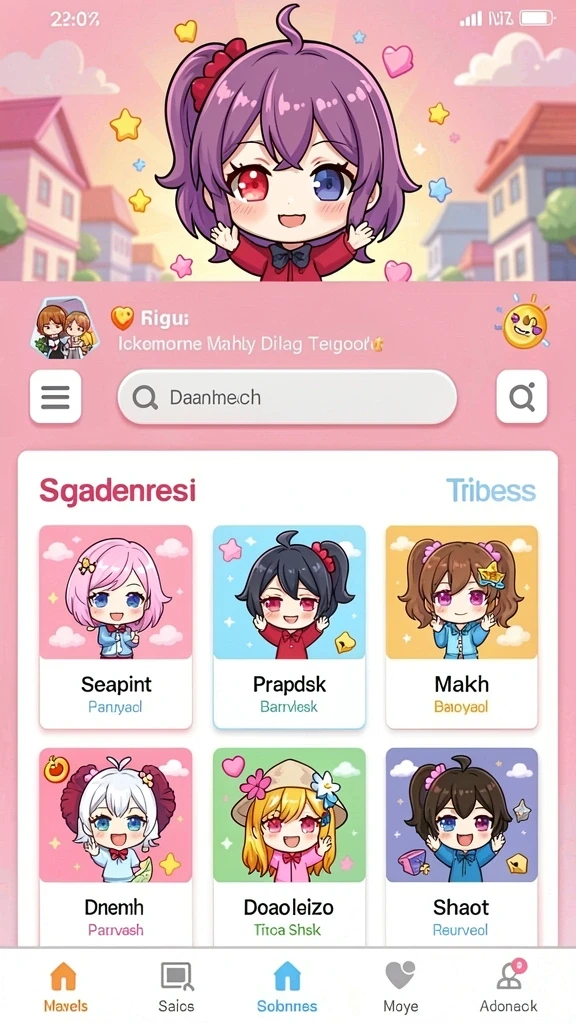Open the Tribess link
The height and width of the screenshot is (1024, 576).
click(490, 490)
